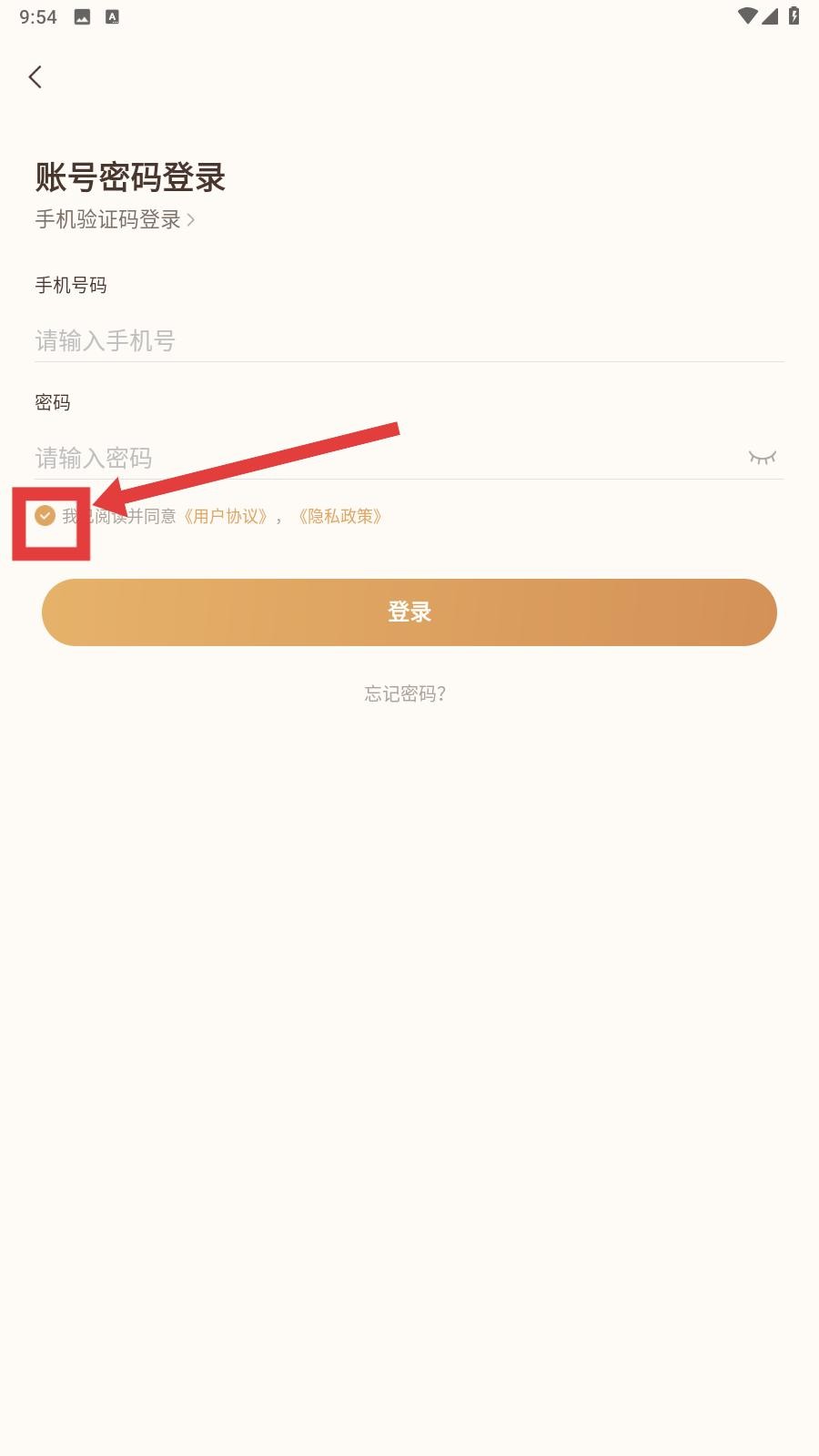This screenshot has height=1456, width=819.
Task: Go back with the top-left arrow
Action: (x=35, y=77)
